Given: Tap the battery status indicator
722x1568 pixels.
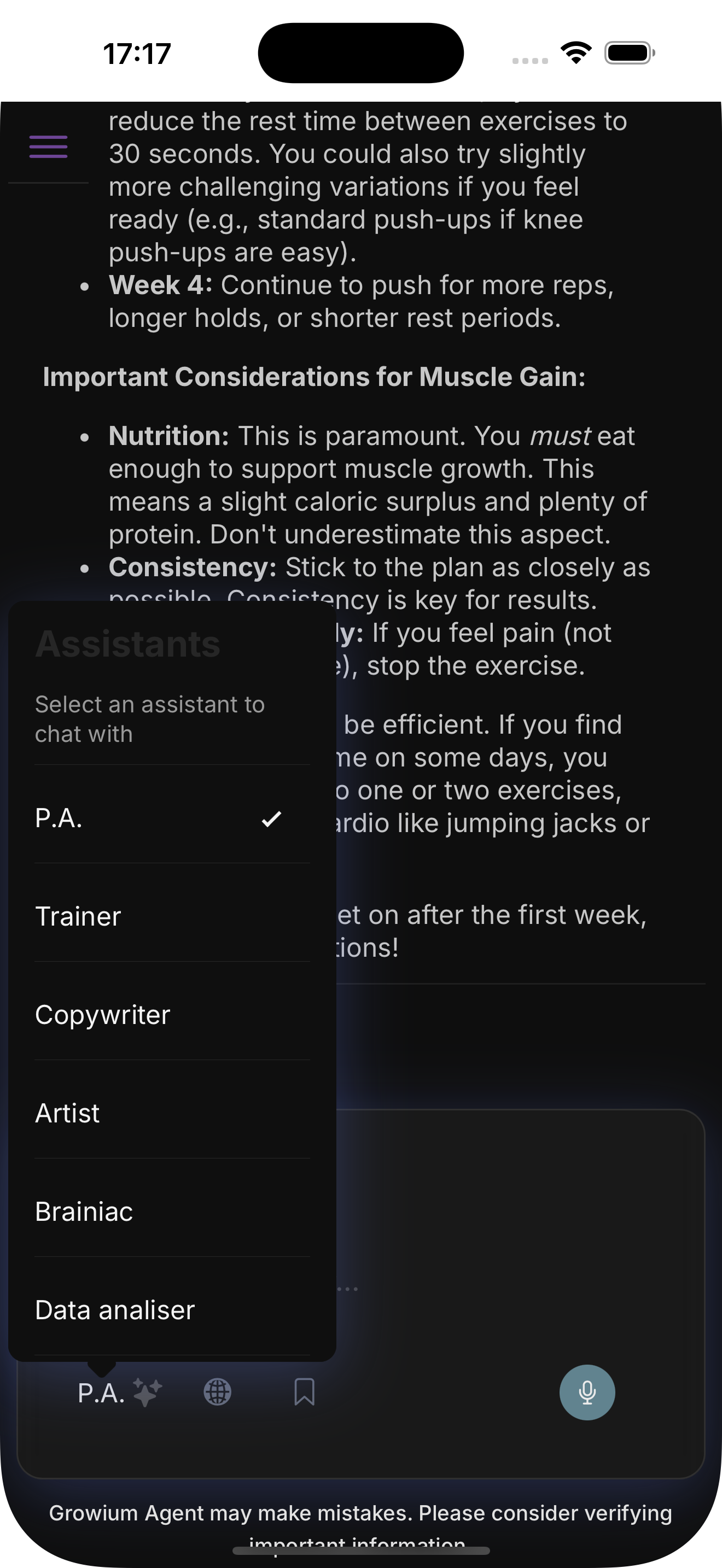Looking at the screenshot, I should (630, 53).
